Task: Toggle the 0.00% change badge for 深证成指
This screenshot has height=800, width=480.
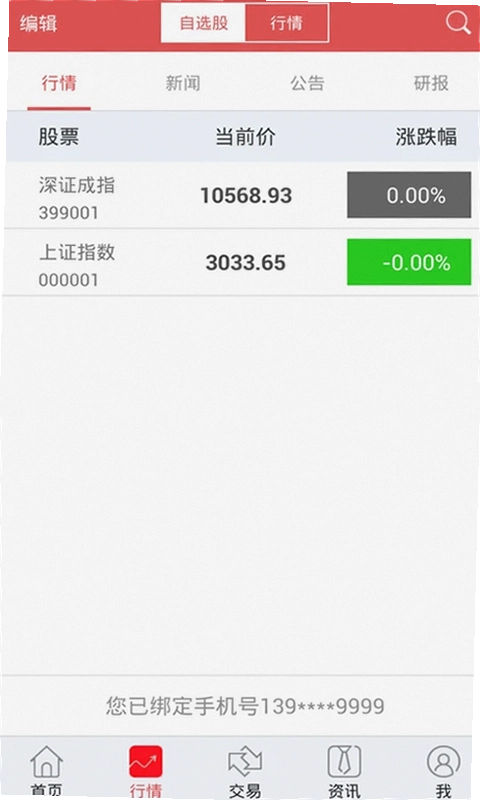Action: point(409,195)
